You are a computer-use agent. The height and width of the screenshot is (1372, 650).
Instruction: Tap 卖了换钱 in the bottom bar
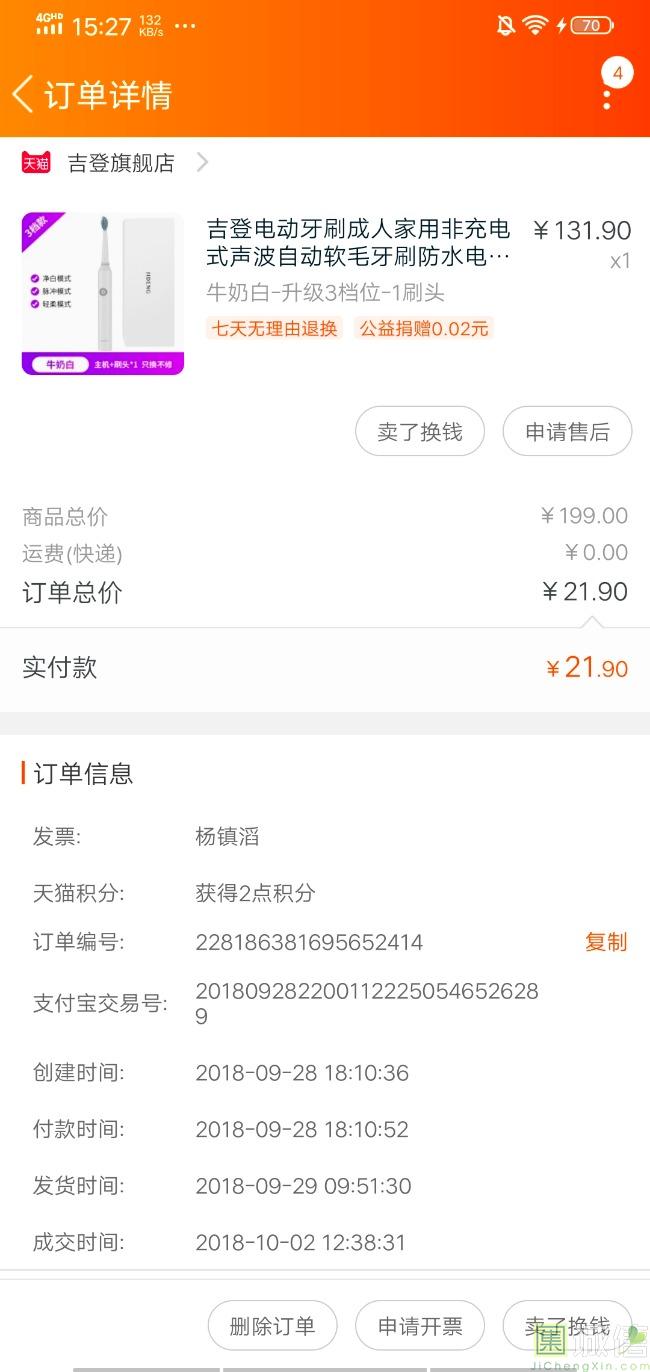[x=567, y=1326]
